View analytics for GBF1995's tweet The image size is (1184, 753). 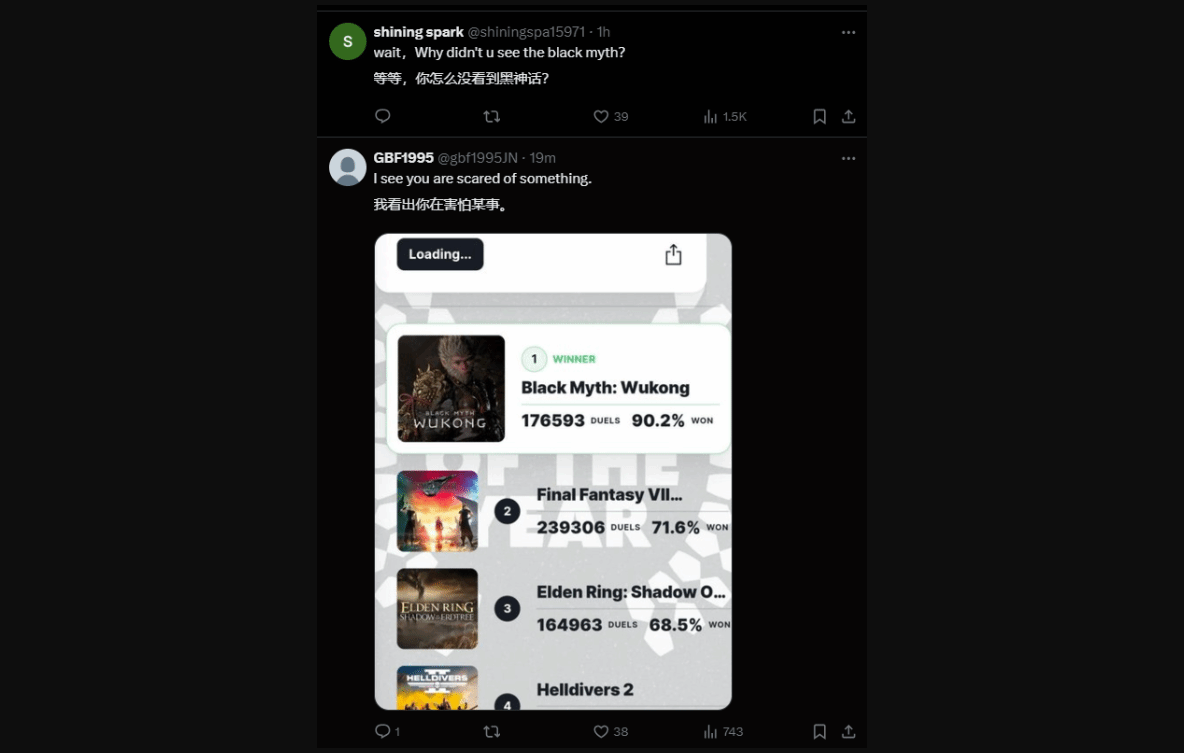[722, 731]
